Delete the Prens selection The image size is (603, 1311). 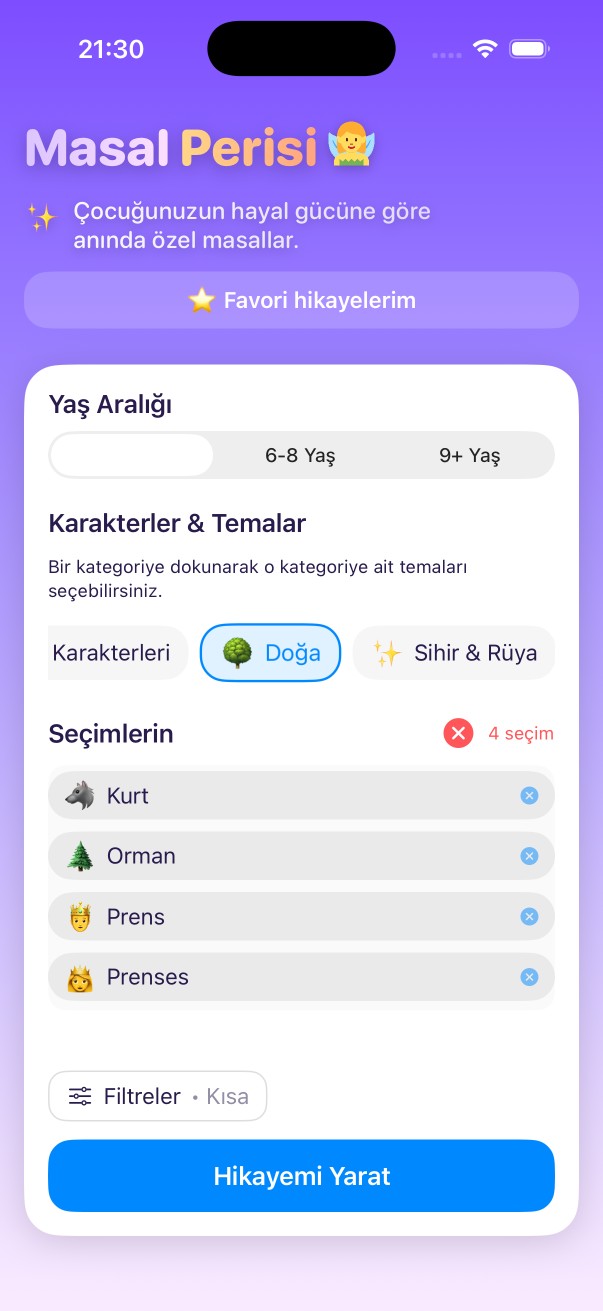coord(530,917)
